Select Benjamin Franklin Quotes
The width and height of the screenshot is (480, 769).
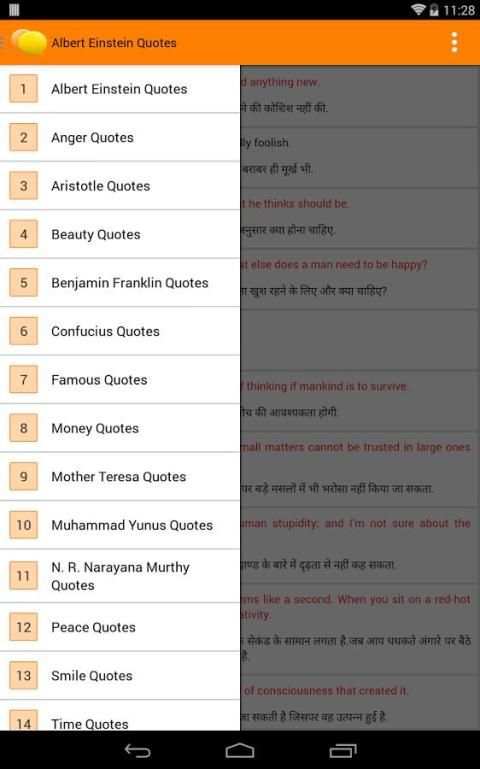(120, 283)
